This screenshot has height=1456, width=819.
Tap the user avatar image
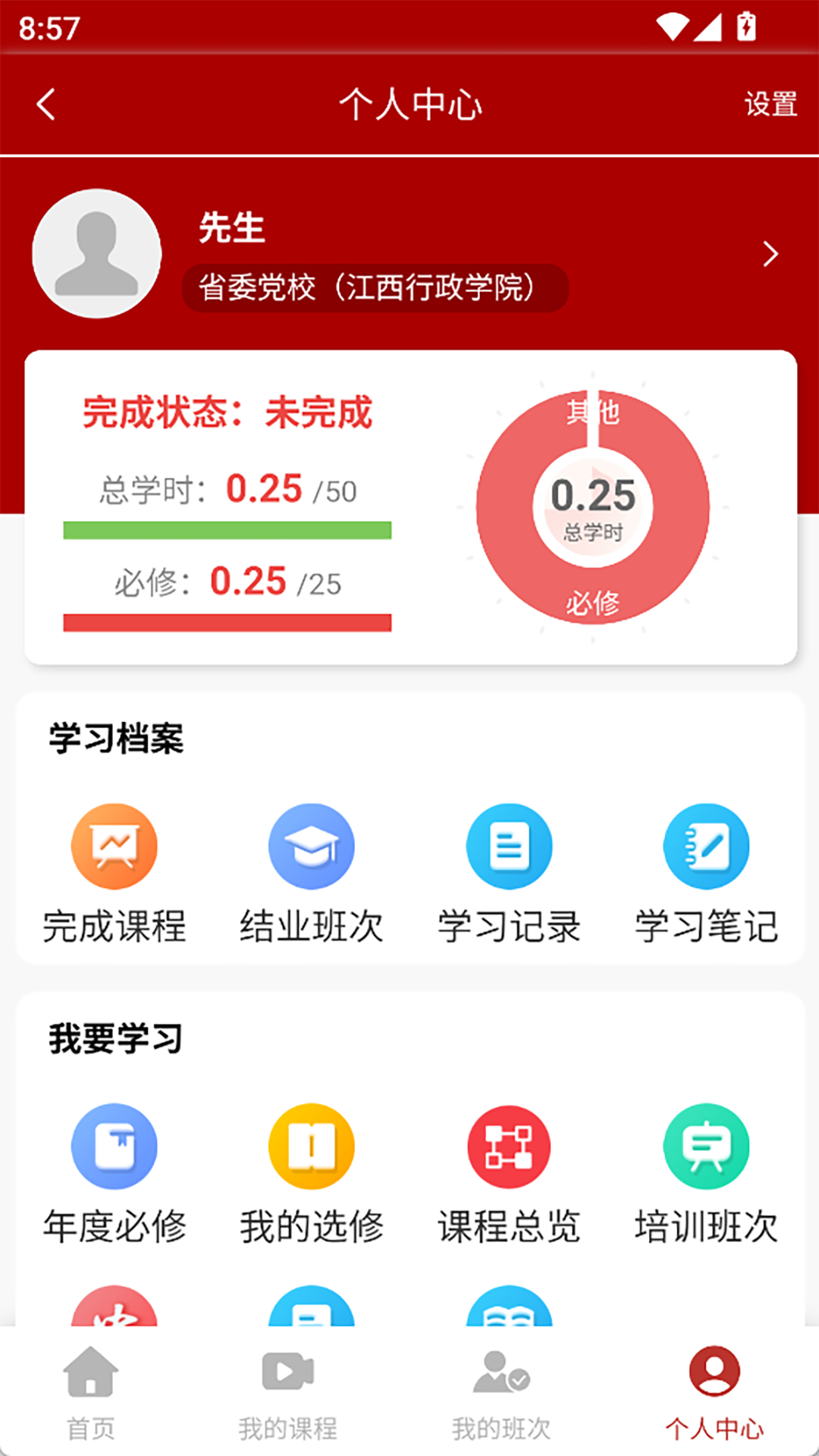[x=96, y=255]
